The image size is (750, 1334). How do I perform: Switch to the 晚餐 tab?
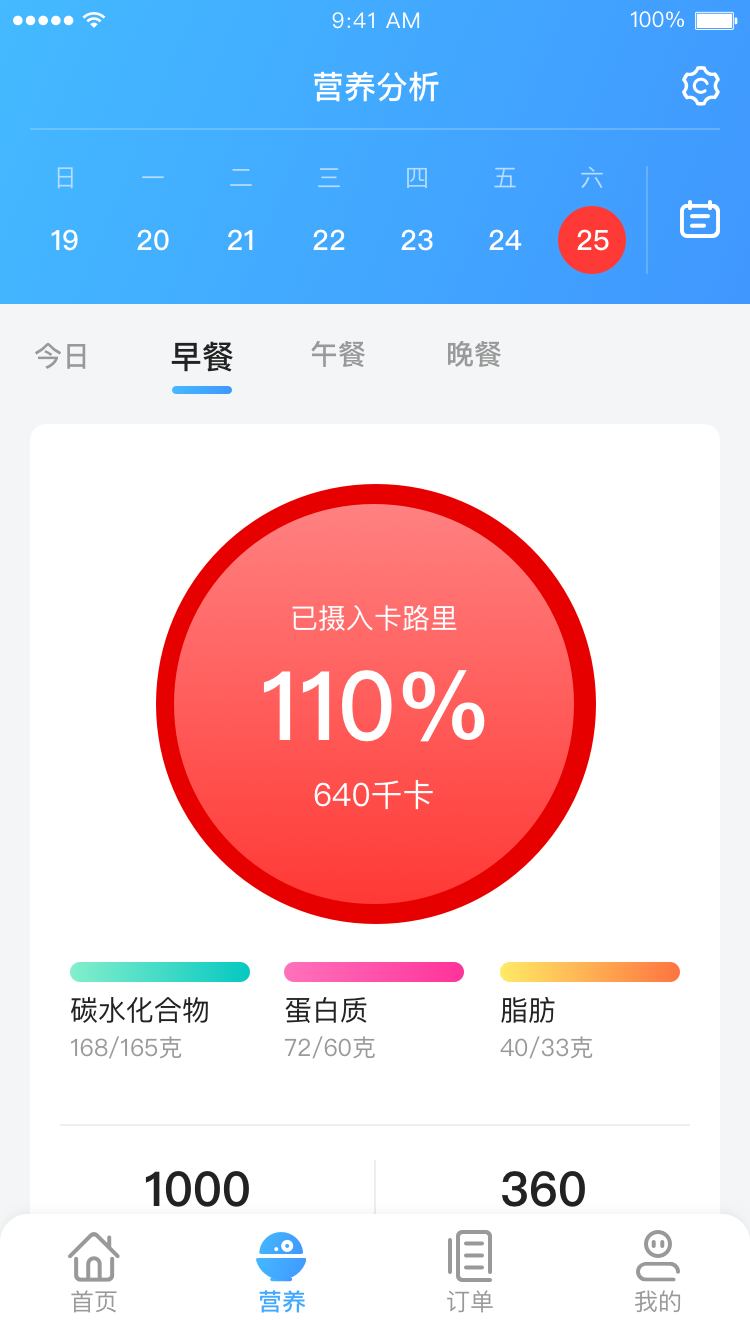(474, 354)
